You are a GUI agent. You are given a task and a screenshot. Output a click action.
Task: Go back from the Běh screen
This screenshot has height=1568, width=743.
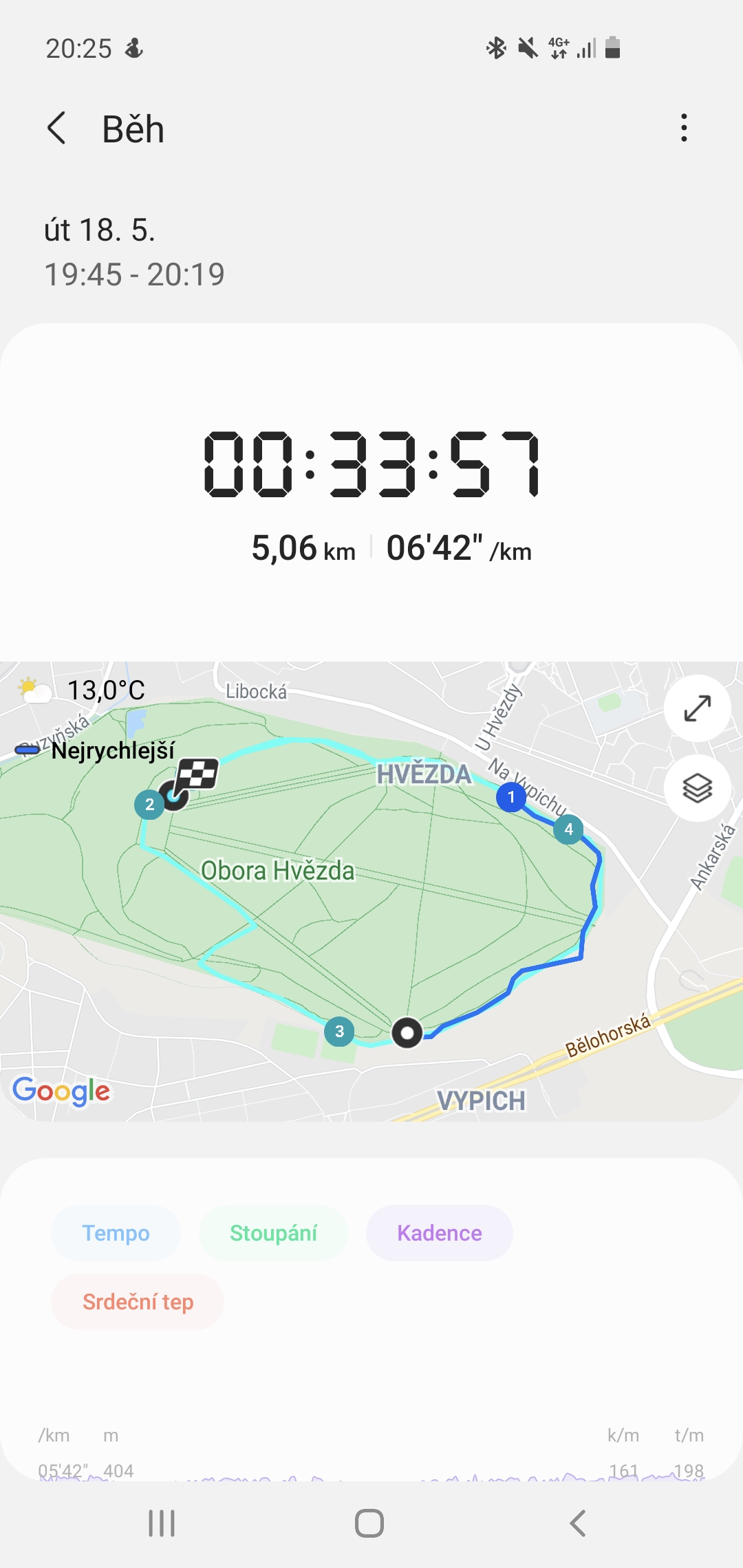click(x=56, y=129)
